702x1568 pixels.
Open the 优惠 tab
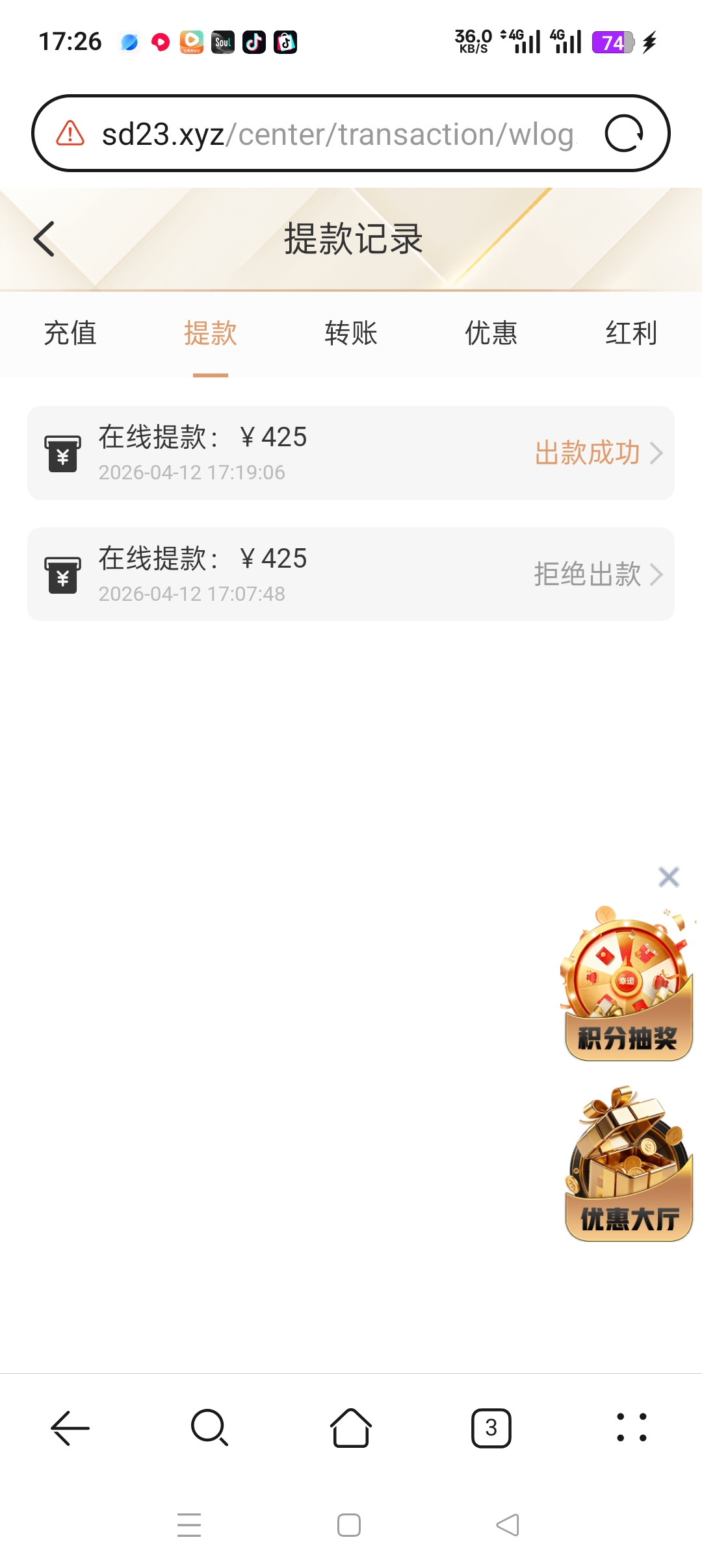click(x=491, y=334)
